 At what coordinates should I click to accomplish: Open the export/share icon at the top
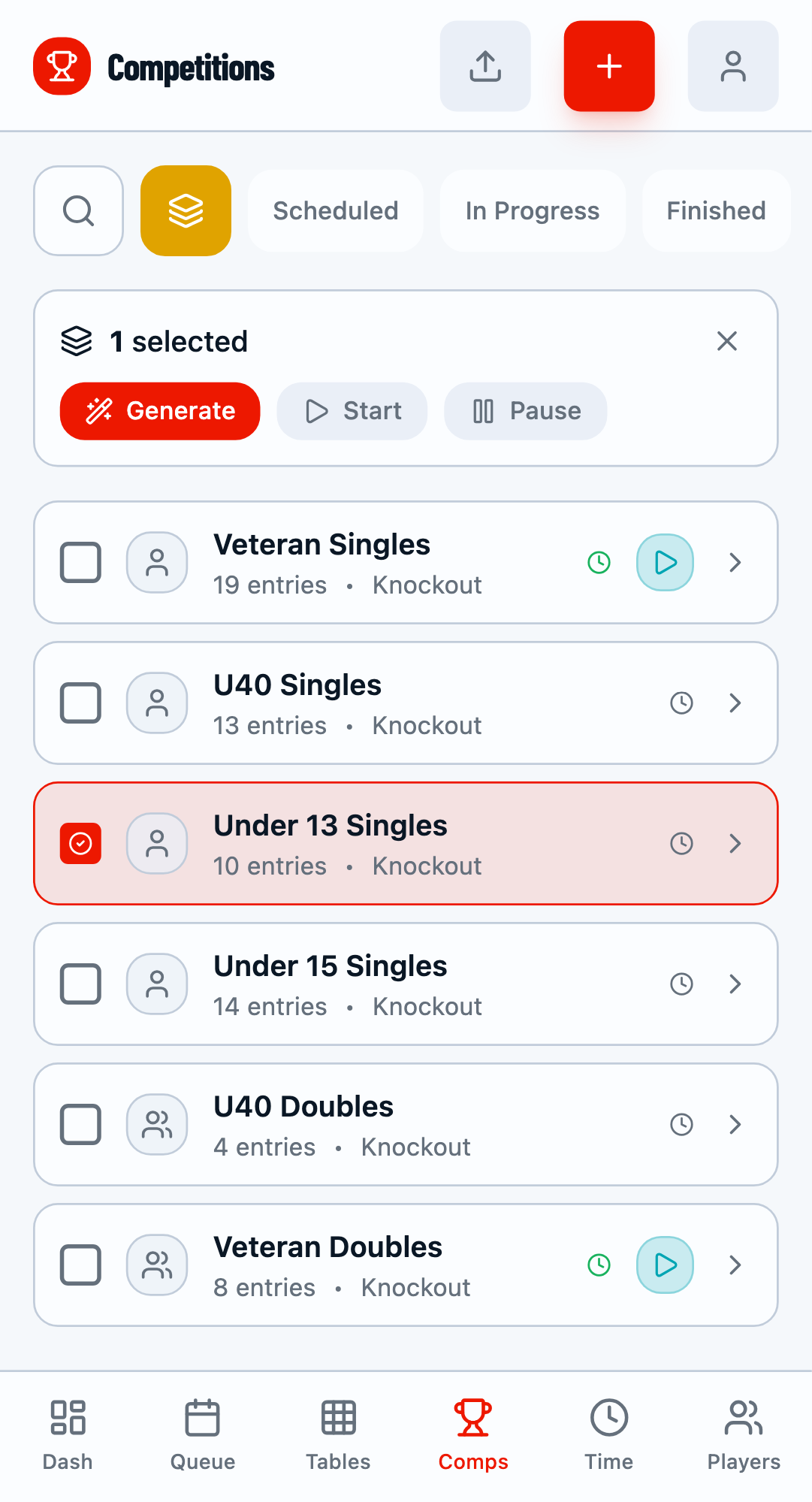pos(484,65)
